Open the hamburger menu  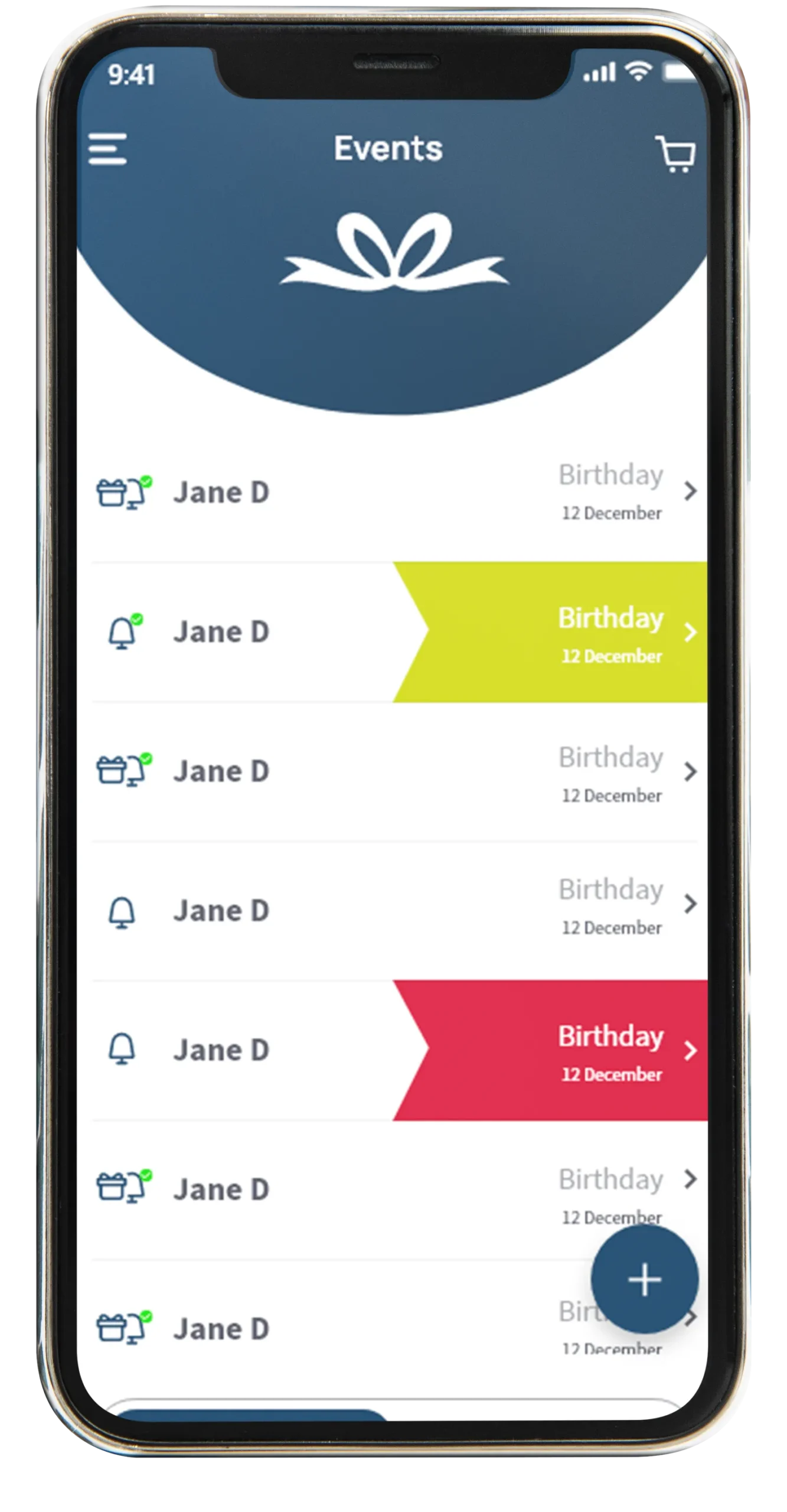pos(107,149)
